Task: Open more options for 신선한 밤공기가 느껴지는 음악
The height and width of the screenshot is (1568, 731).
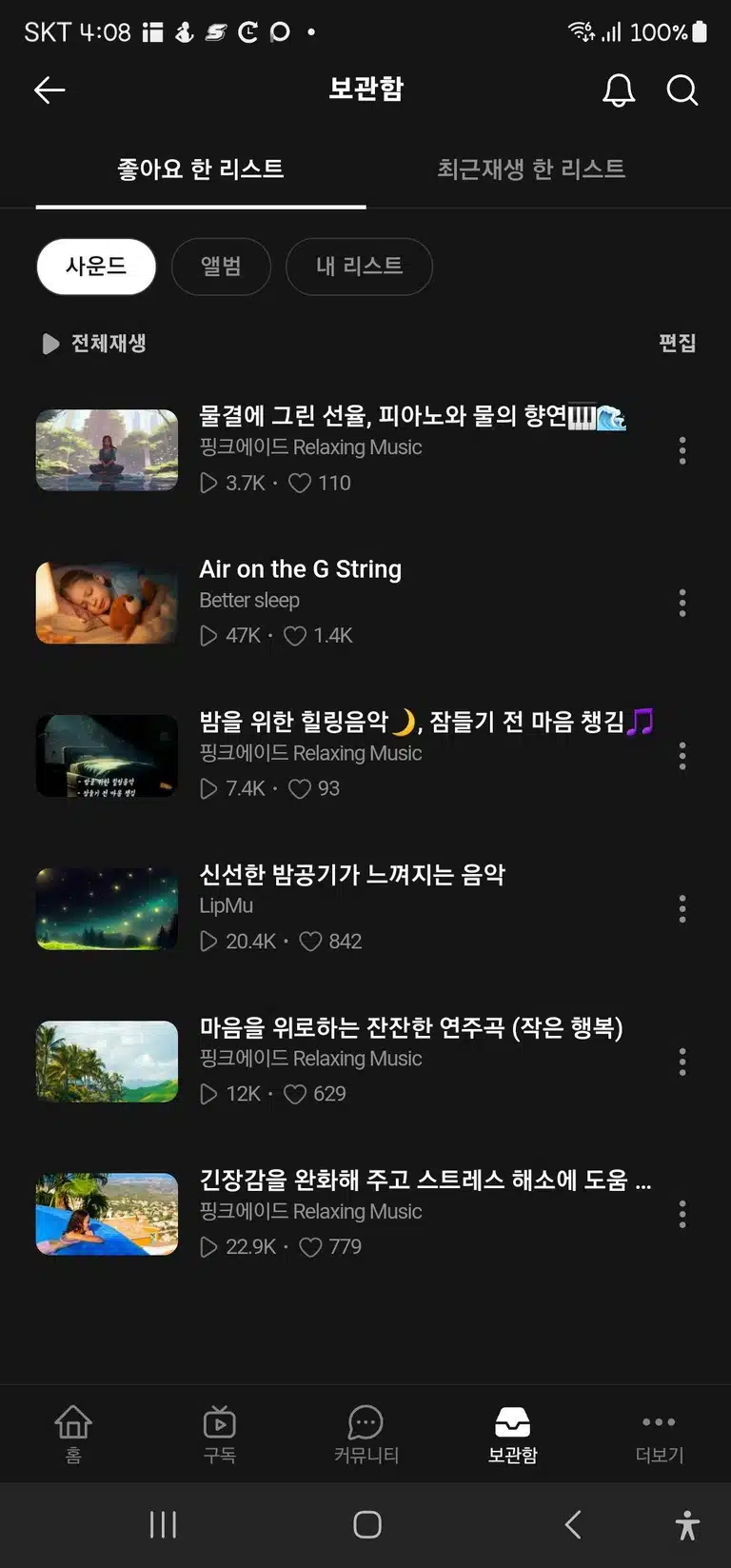Action: tap(682, 909)
